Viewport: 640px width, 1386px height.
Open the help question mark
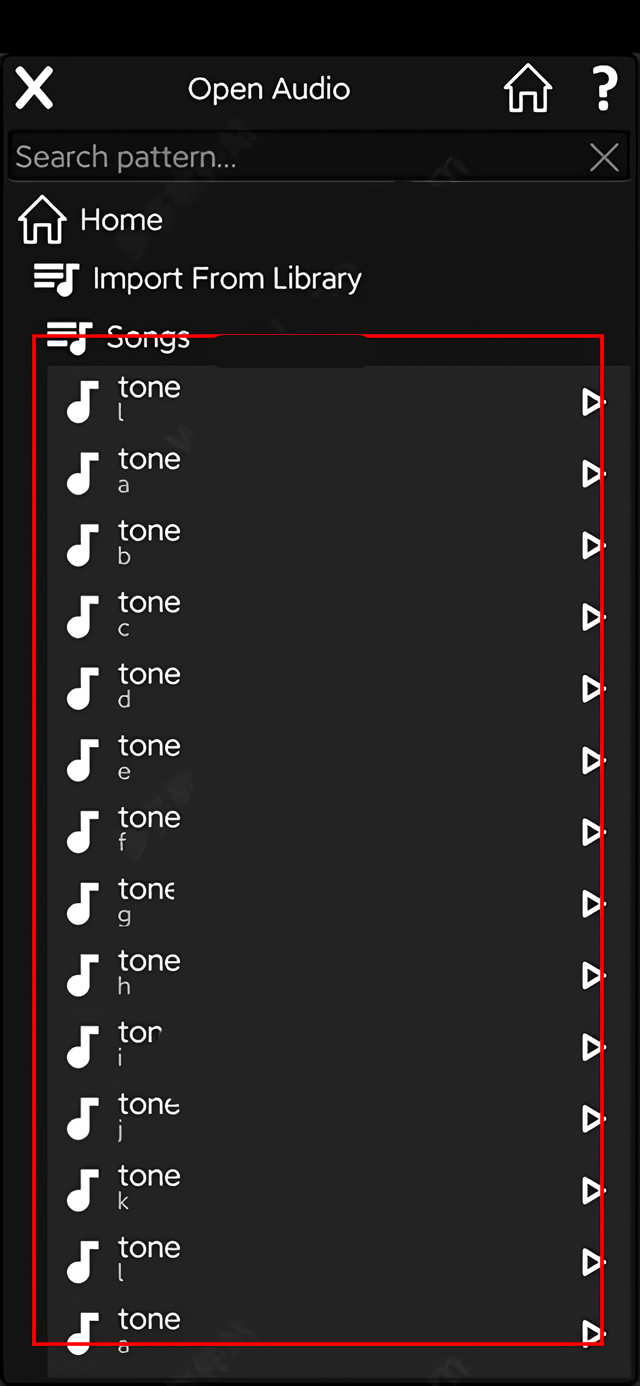pos(603,89)
